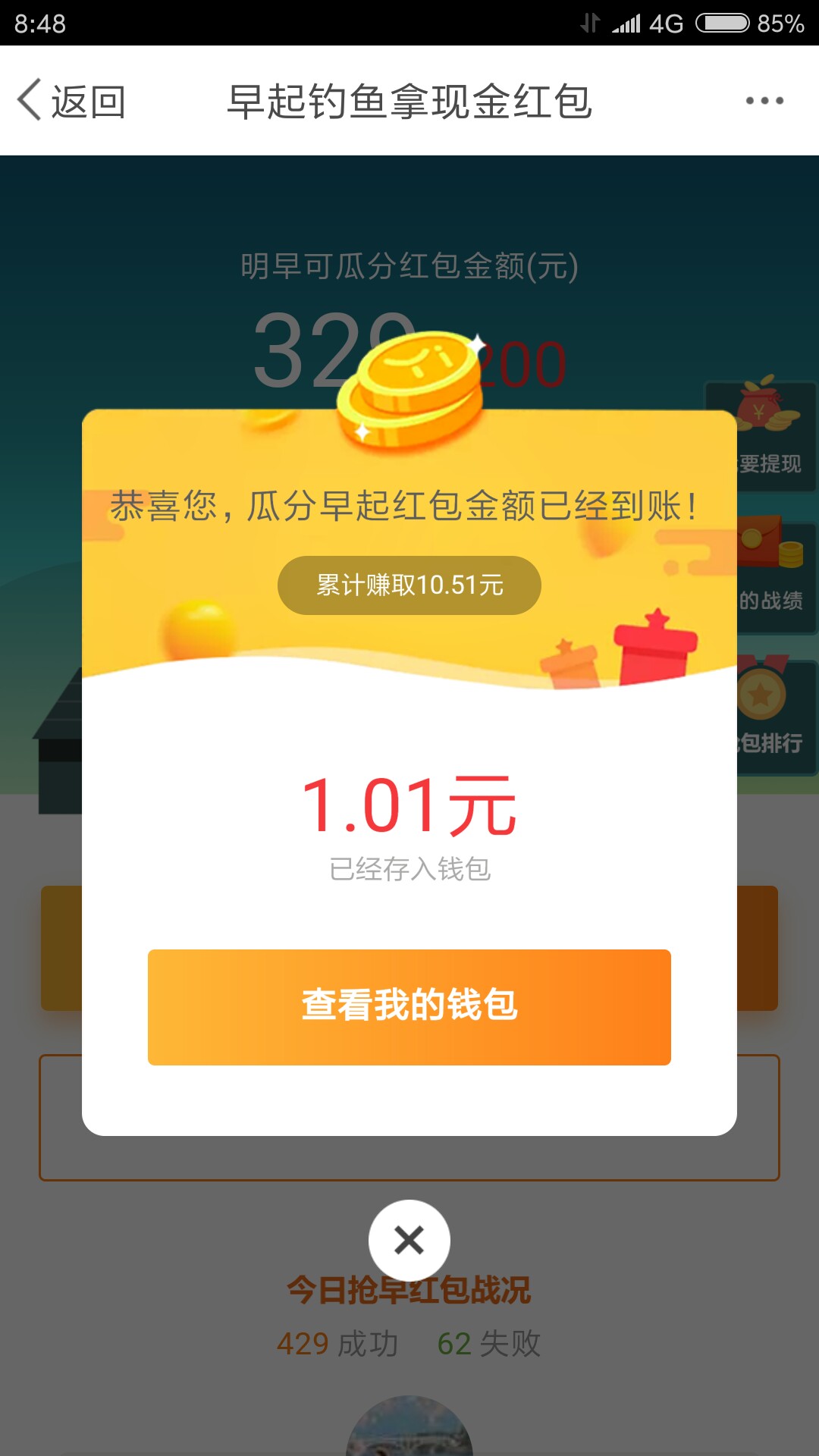Screen dimensions: 819x1456
Task: Tap 返回 to go back
Action: click(x=72, y=101)
